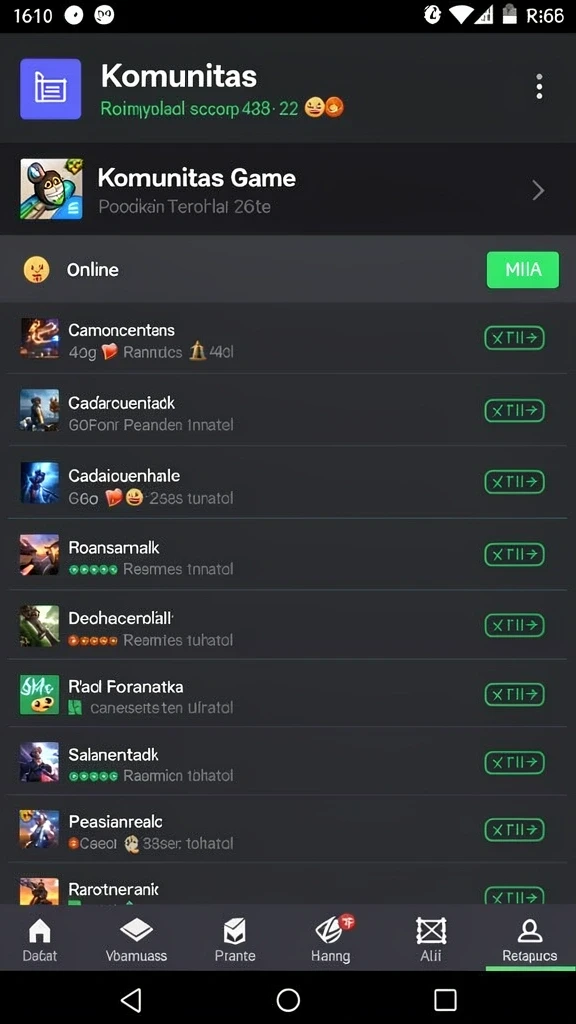Open the Hanng tab with badge
Viewport: 576px width, 1024px height.
pos(331,940)
